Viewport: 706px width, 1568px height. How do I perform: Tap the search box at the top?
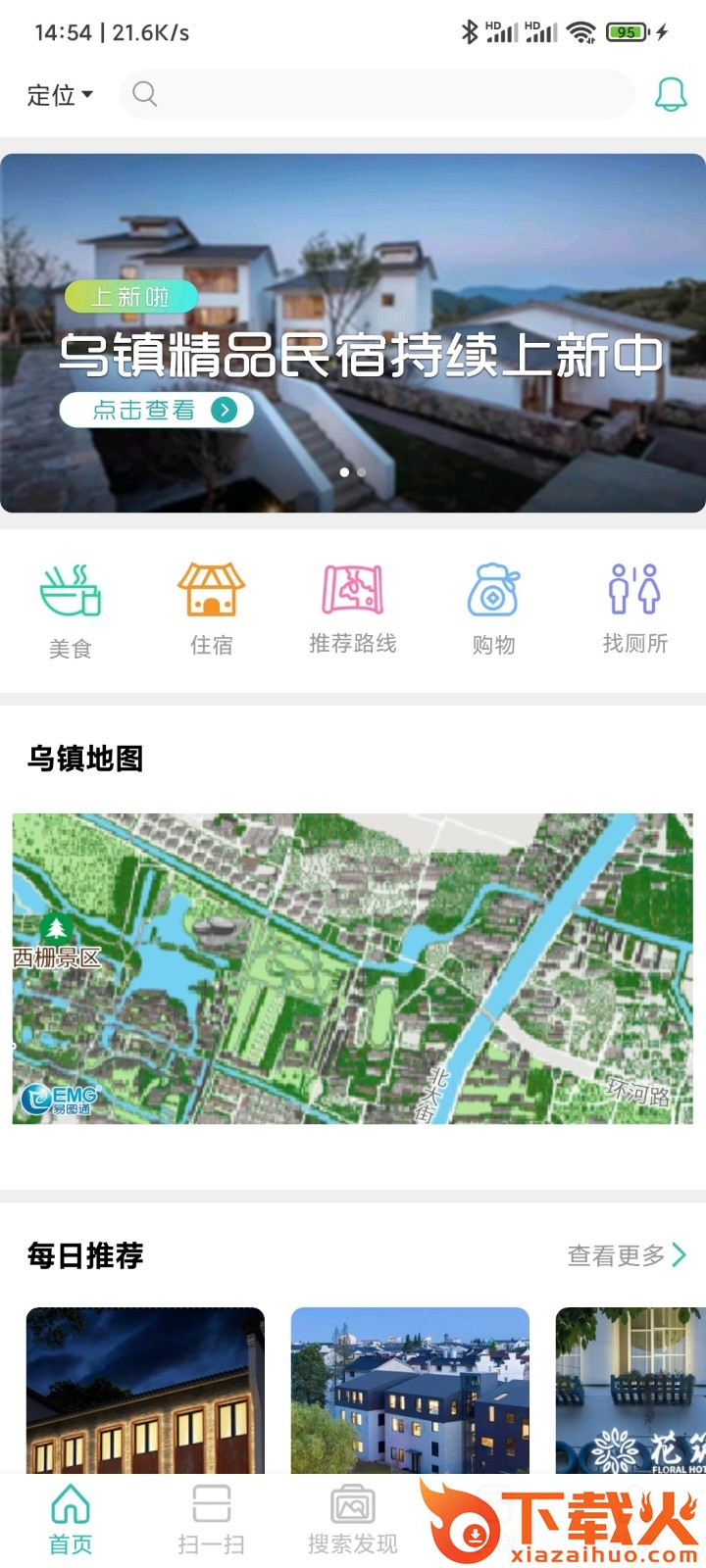[378, 94]
